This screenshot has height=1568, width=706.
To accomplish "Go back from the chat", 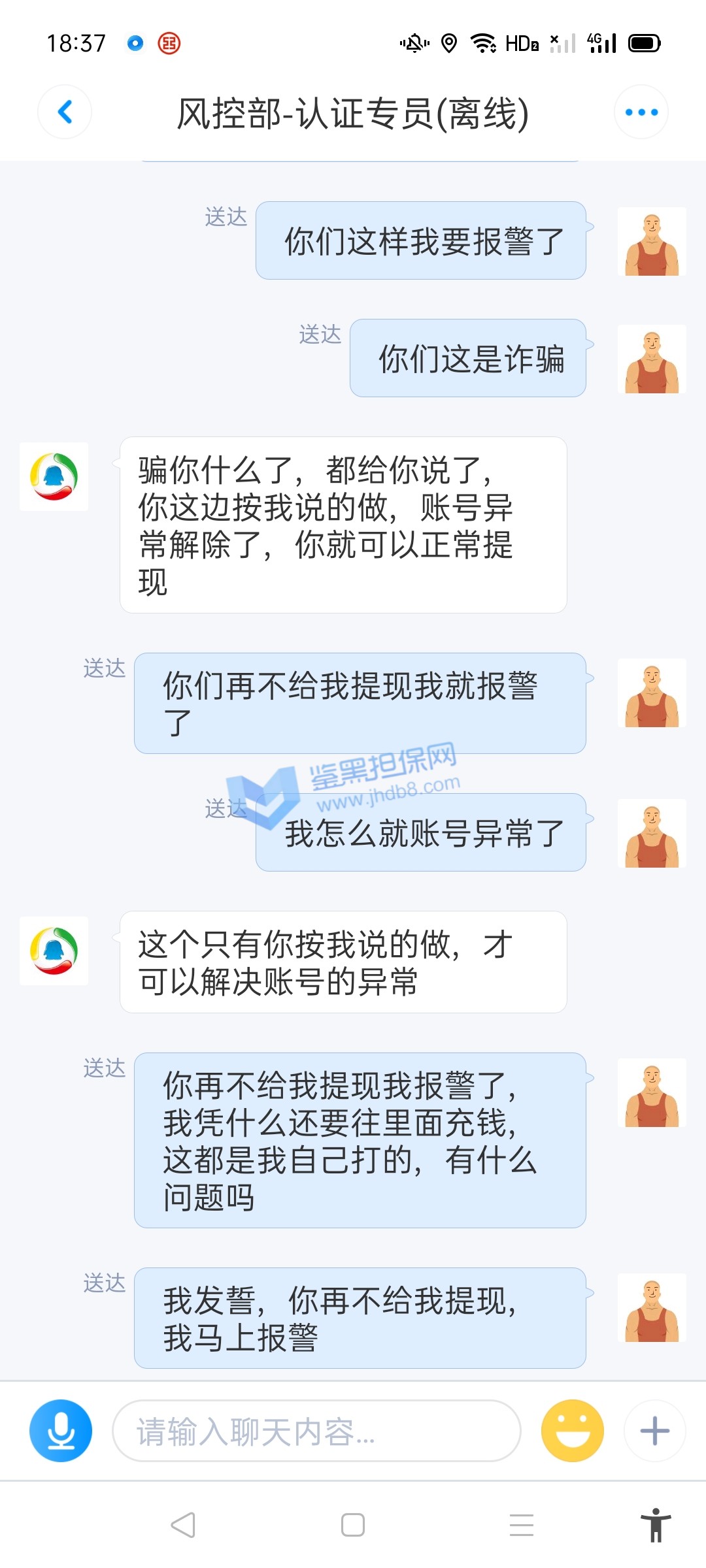I will tap(65, 112).
